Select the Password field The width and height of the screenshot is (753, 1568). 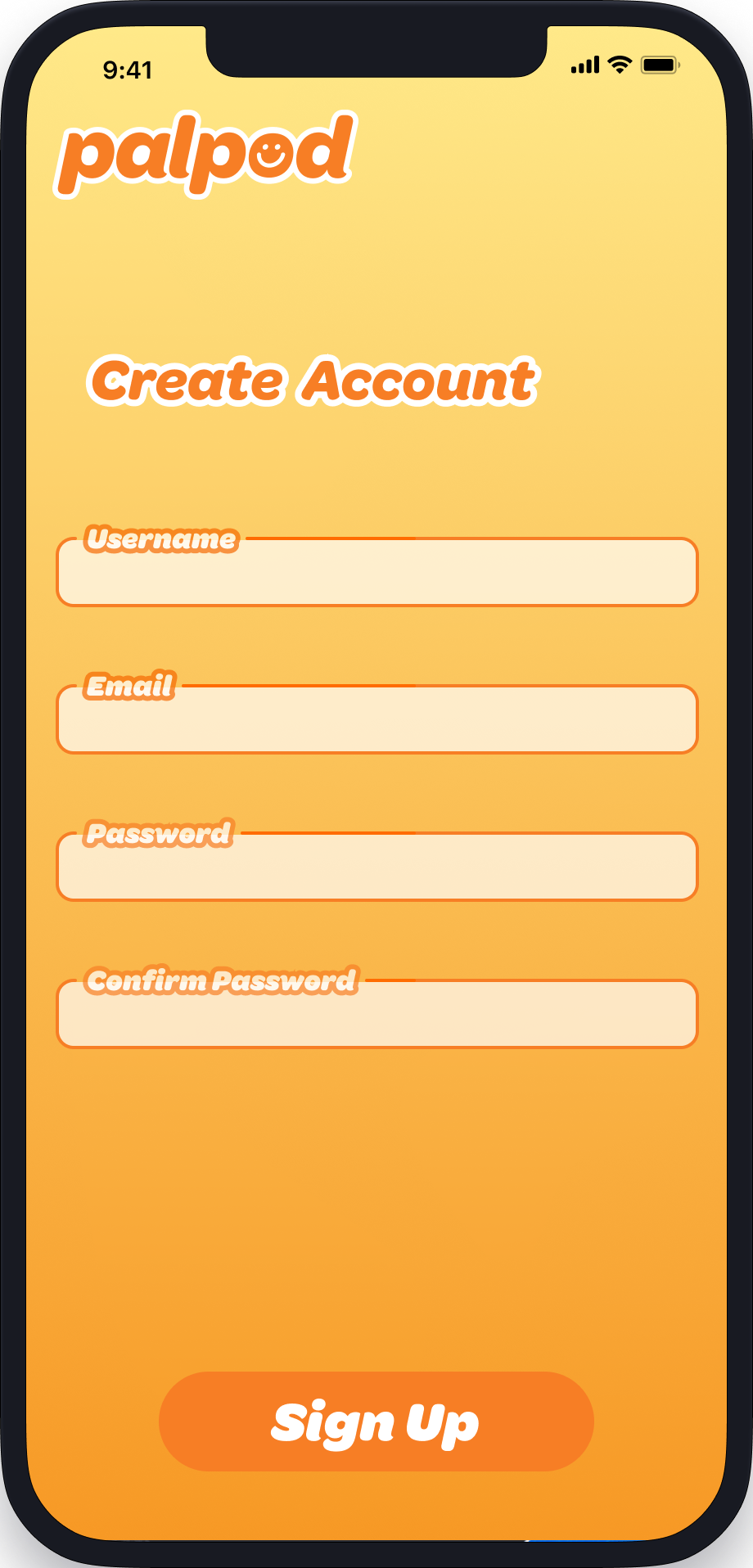pyautogui.click(x=376, y=867)
